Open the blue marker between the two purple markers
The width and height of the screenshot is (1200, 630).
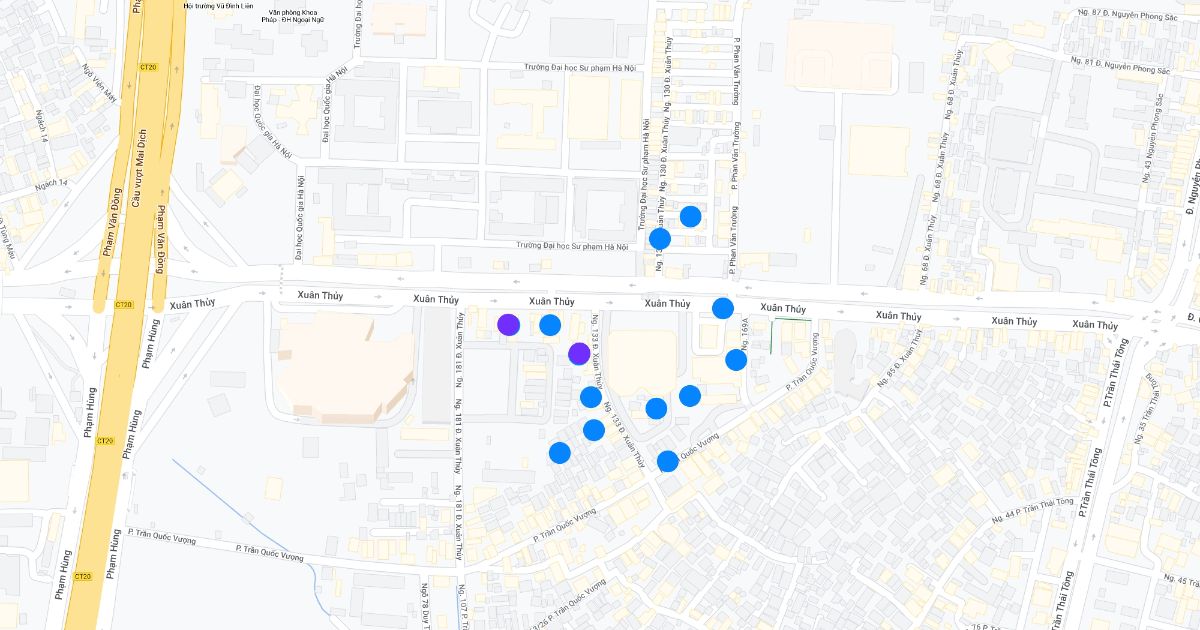click(550, 325)
